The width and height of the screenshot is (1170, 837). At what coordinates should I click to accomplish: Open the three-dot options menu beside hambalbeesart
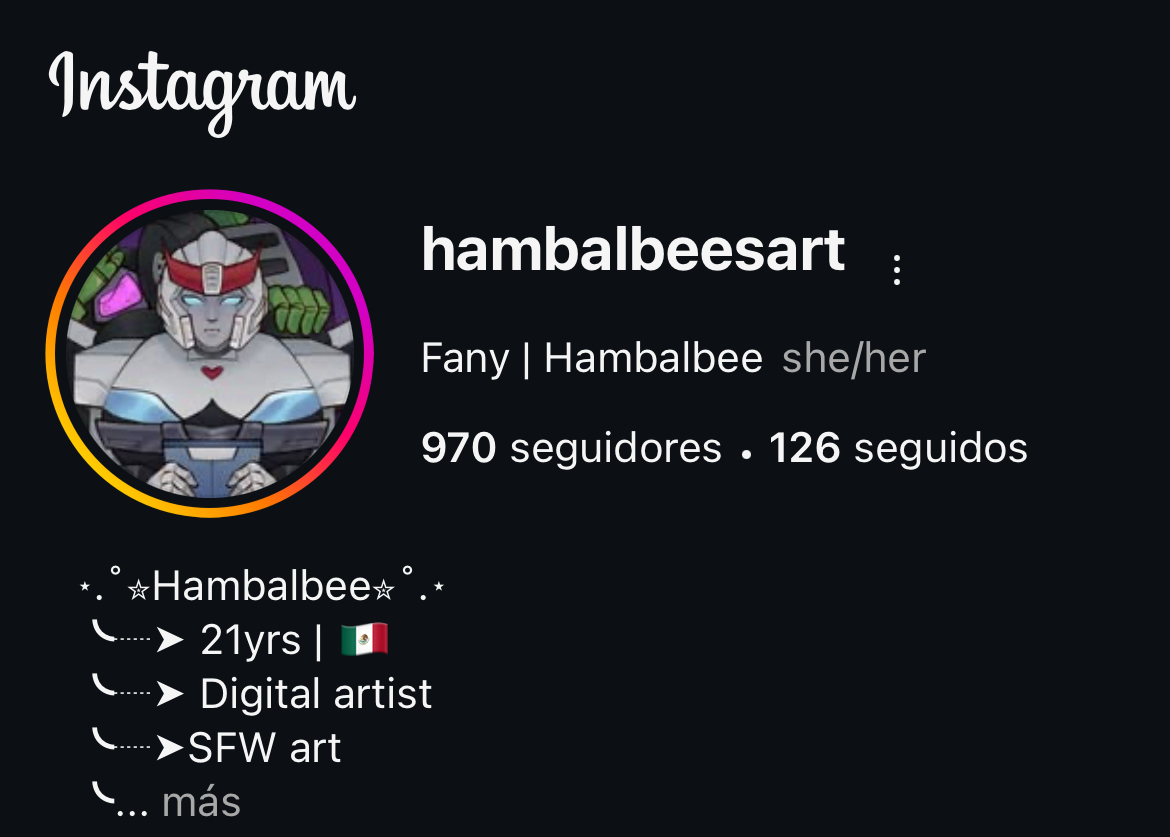tap(897, 270)
